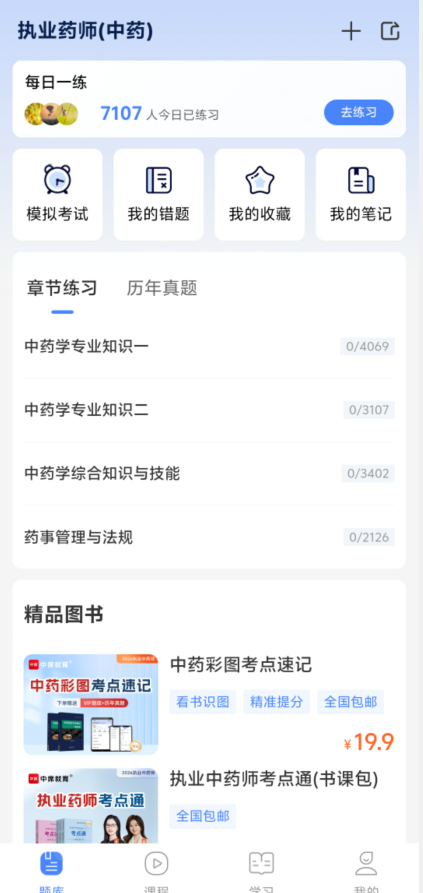The height and width of the screenshot is (893, 423).
Task: View the 中药彩图考点速记 book
Action: coord(209,704)
